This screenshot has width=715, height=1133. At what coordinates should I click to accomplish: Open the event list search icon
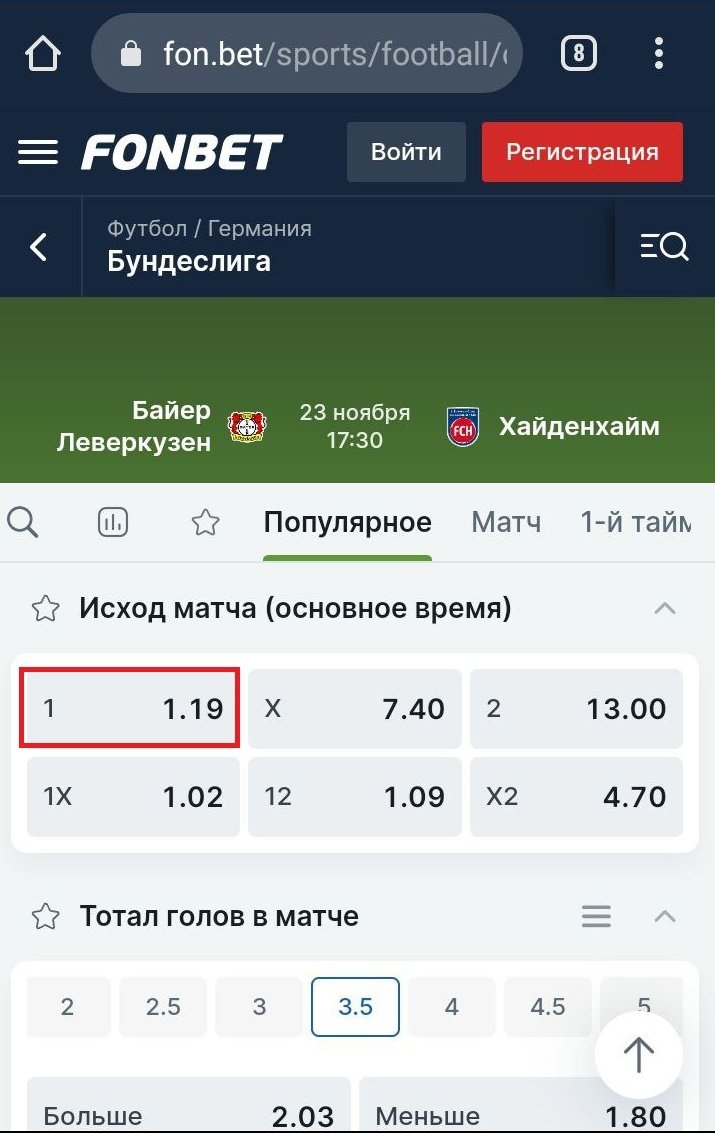point(664,246)
